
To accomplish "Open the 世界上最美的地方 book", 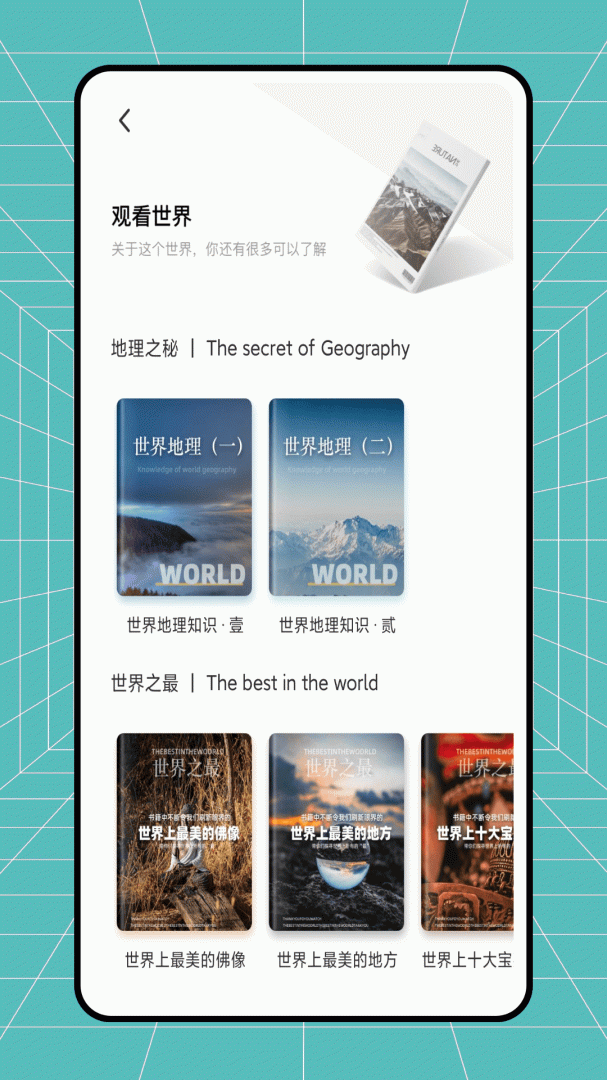I will pos(336,832).
